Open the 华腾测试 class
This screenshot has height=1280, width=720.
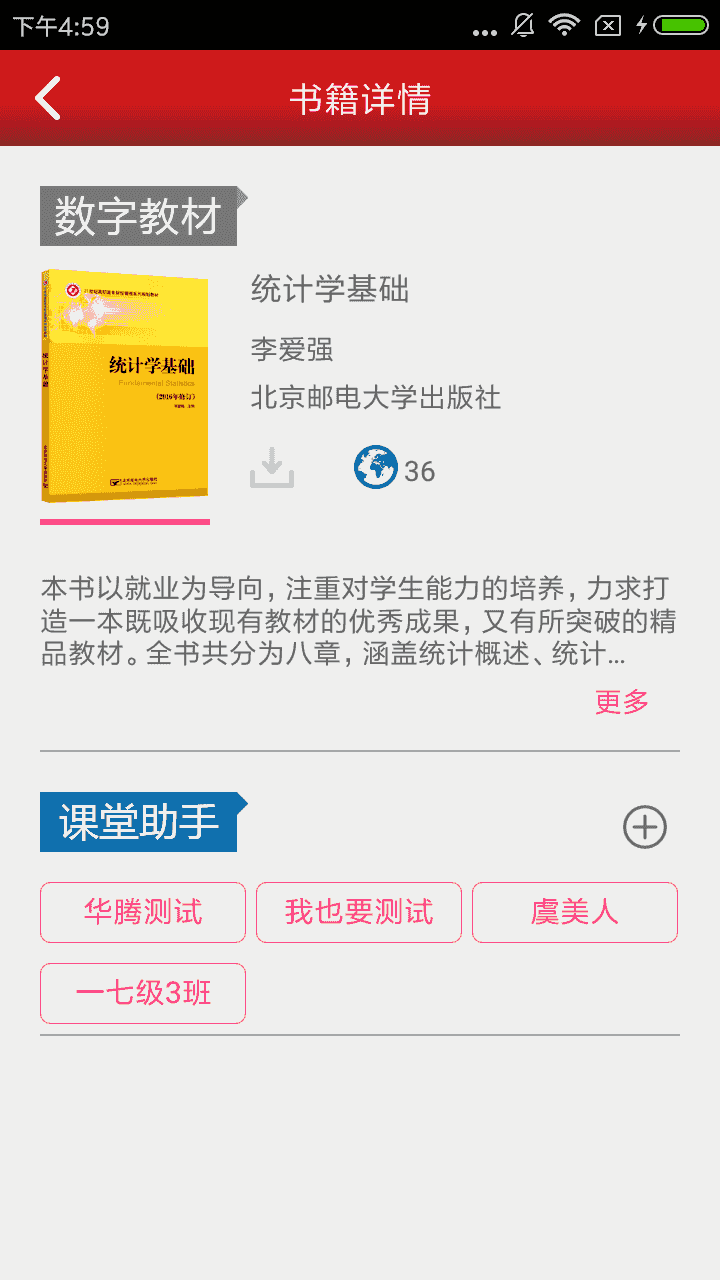coord(142,912)
